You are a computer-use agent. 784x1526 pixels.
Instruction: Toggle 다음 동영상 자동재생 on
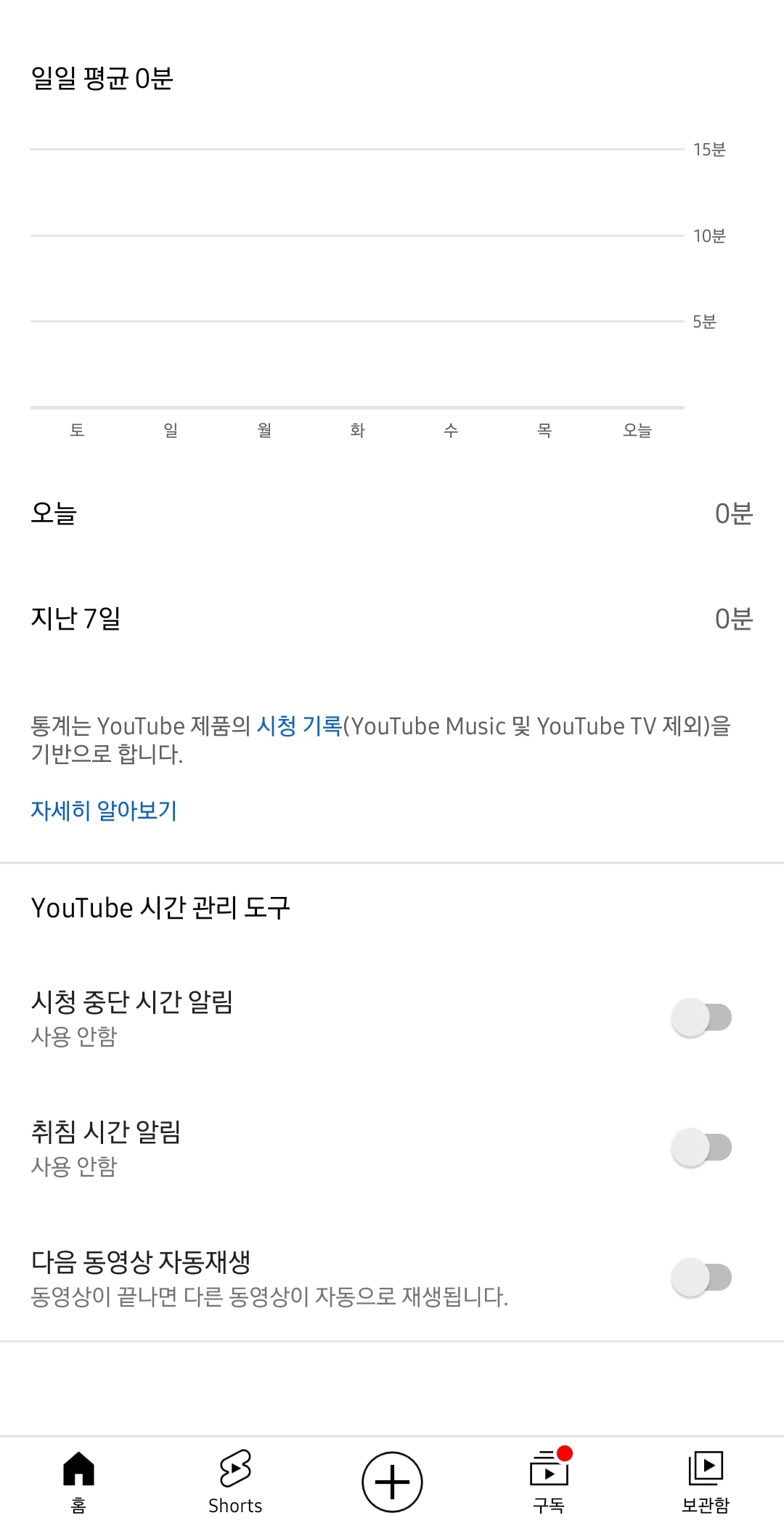701,1278
